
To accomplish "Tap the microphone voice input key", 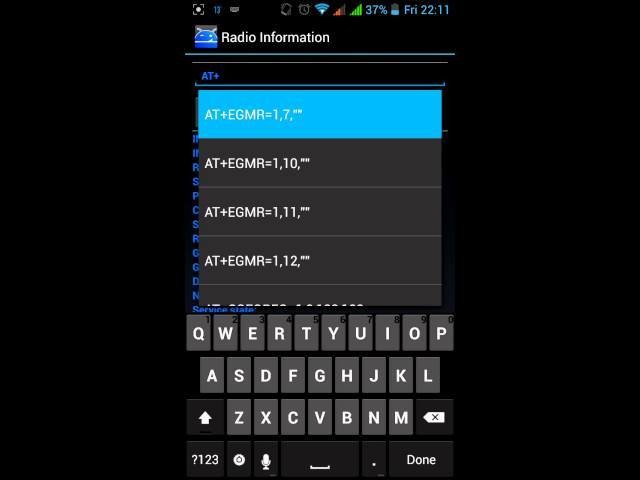I will [266, 459].
